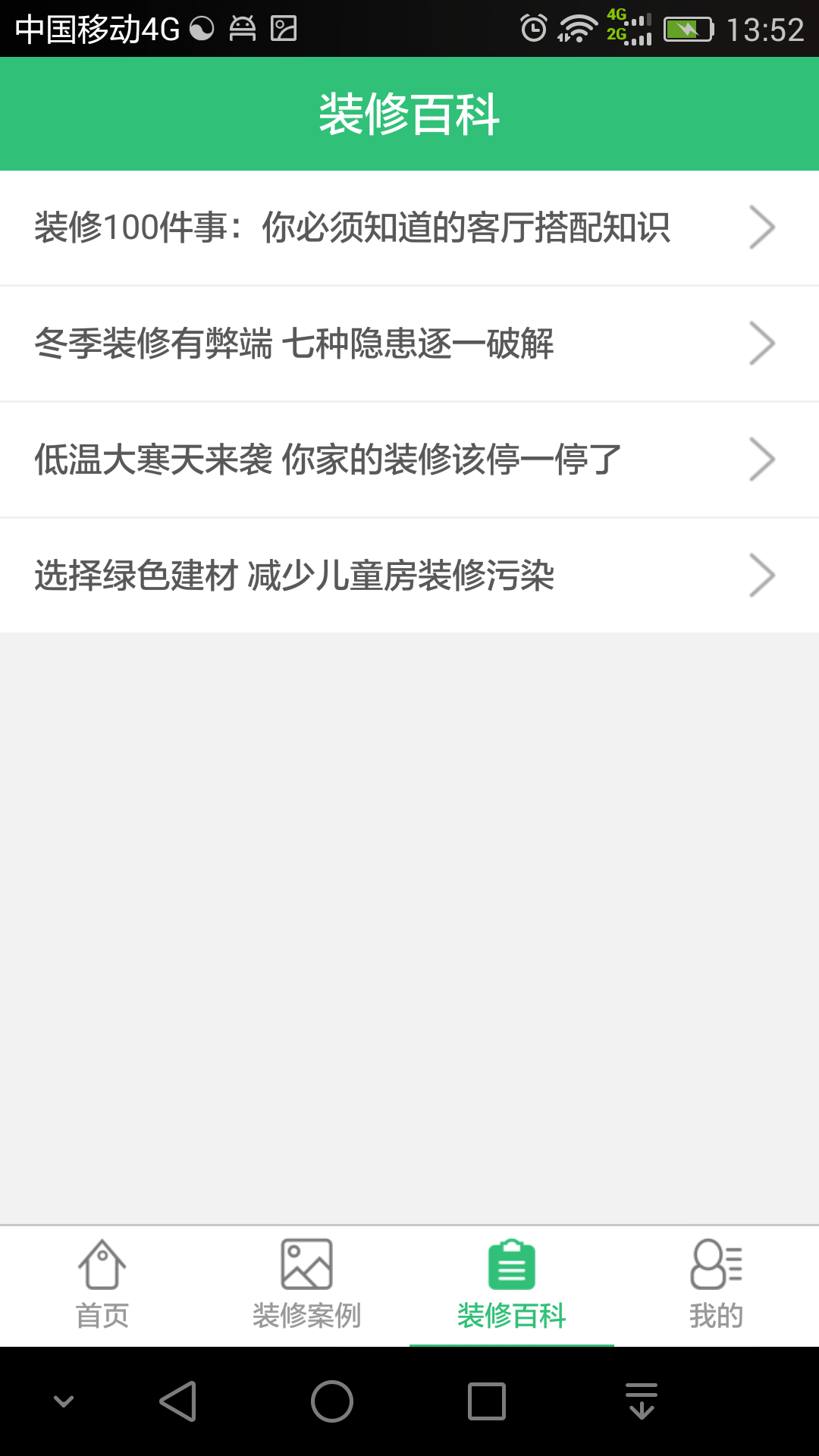Open 低温大寒天来袭 article
This screenshot has width=819, height=1456.
(326, 459)
